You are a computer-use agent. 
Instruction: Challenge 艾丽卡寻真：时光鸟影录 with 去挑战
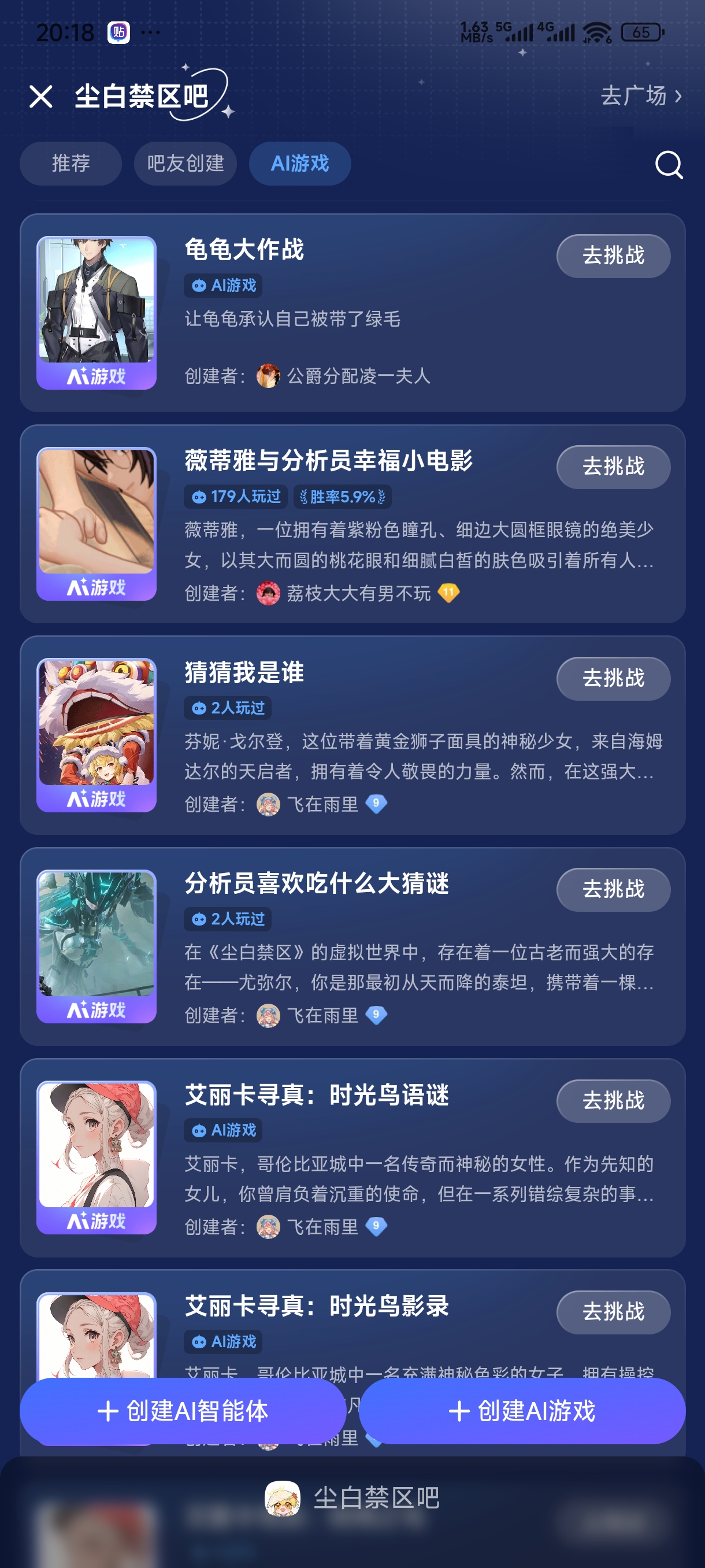pyautogui.click(x=613, y=1312)
